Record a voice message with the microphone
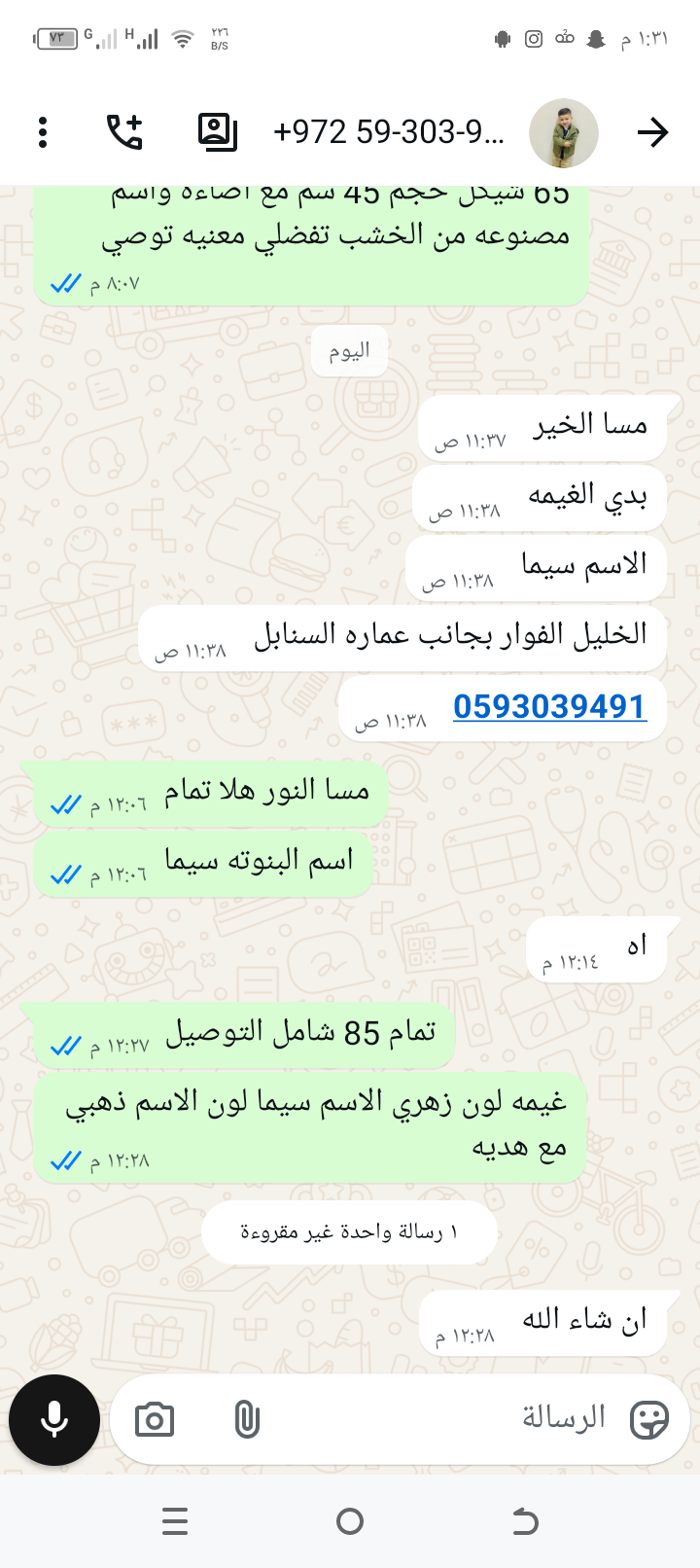Screen dimensions: 700x1568 54,1420
